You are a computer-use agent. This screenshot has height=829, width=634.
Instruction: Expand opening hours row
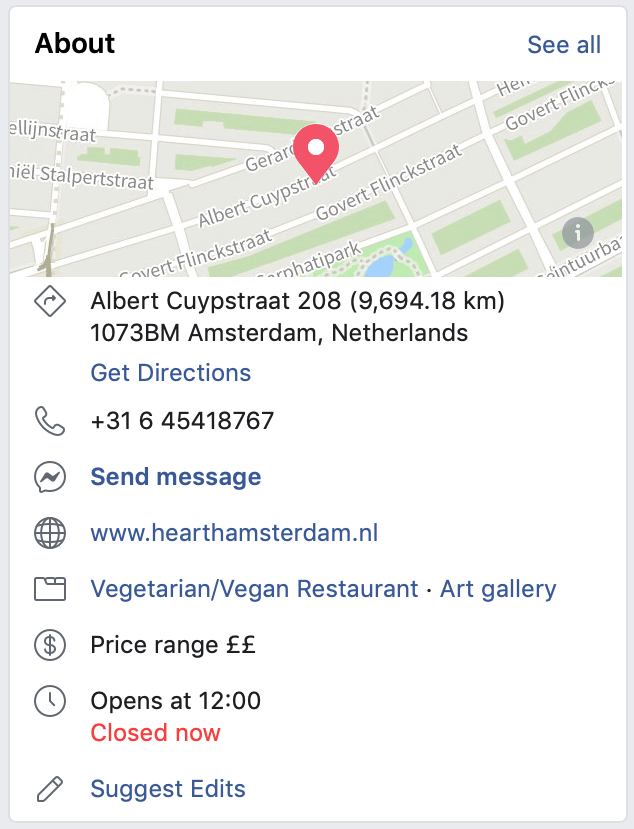tap(175, 701)
